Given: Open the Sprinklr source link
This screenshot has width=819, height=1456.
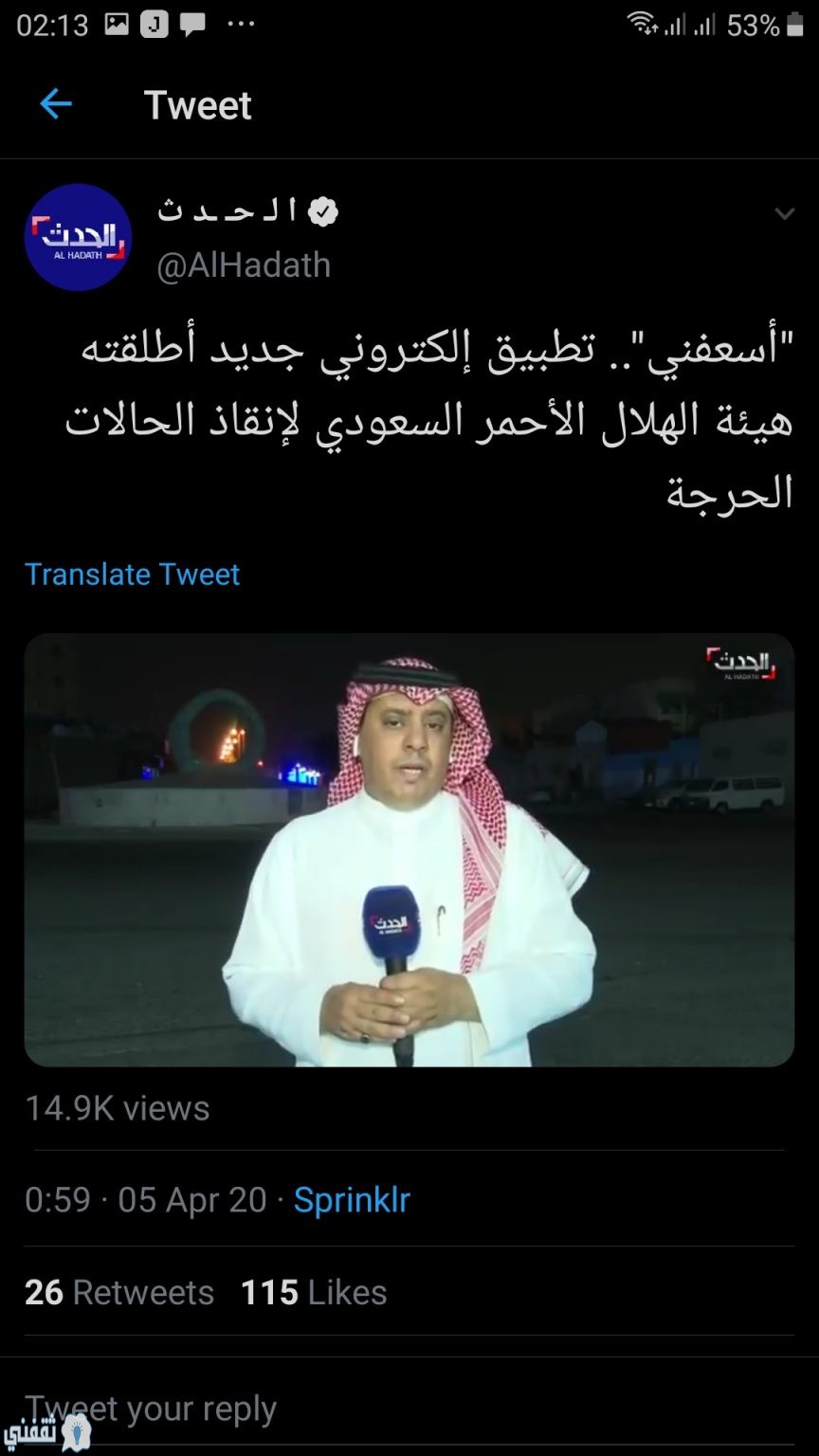Looking at the screenshot, I should (x=352, y=1200).
